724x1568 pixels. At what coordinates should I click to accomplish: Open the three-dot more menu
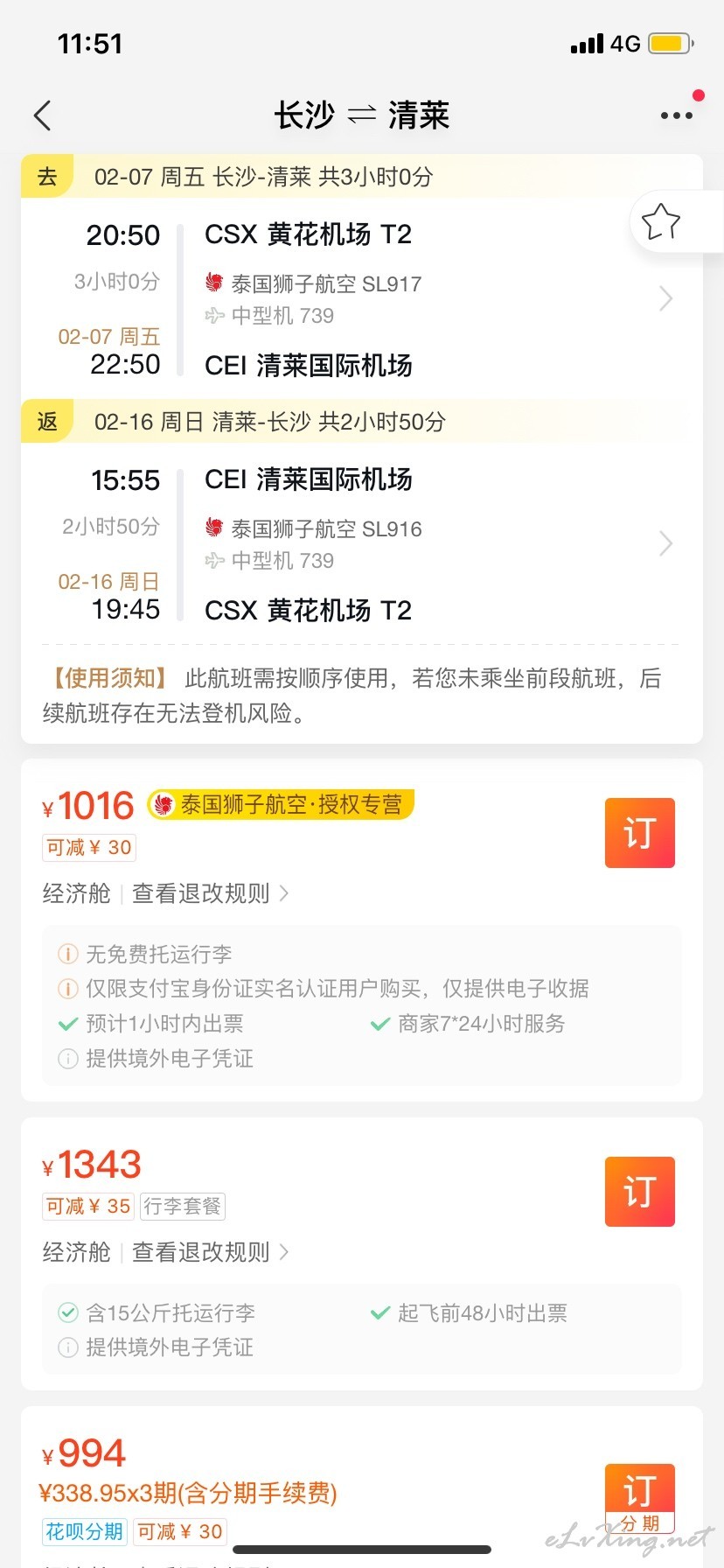tap(677, 115)
